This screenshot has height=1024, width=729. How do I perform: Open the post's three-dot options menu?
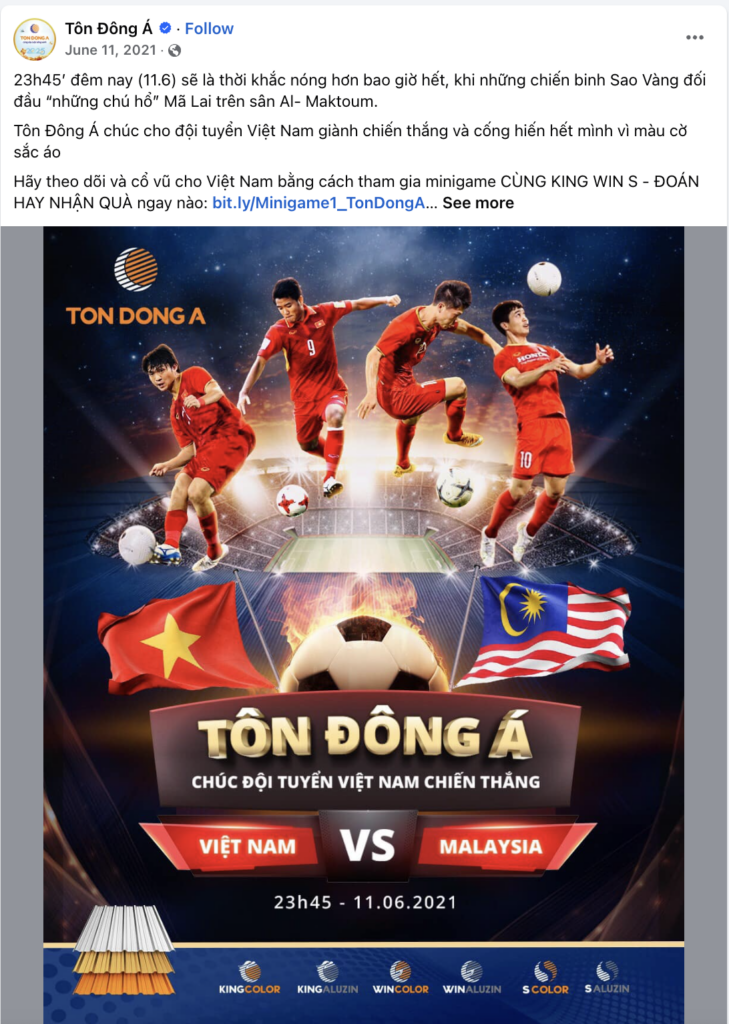point(694,37)
